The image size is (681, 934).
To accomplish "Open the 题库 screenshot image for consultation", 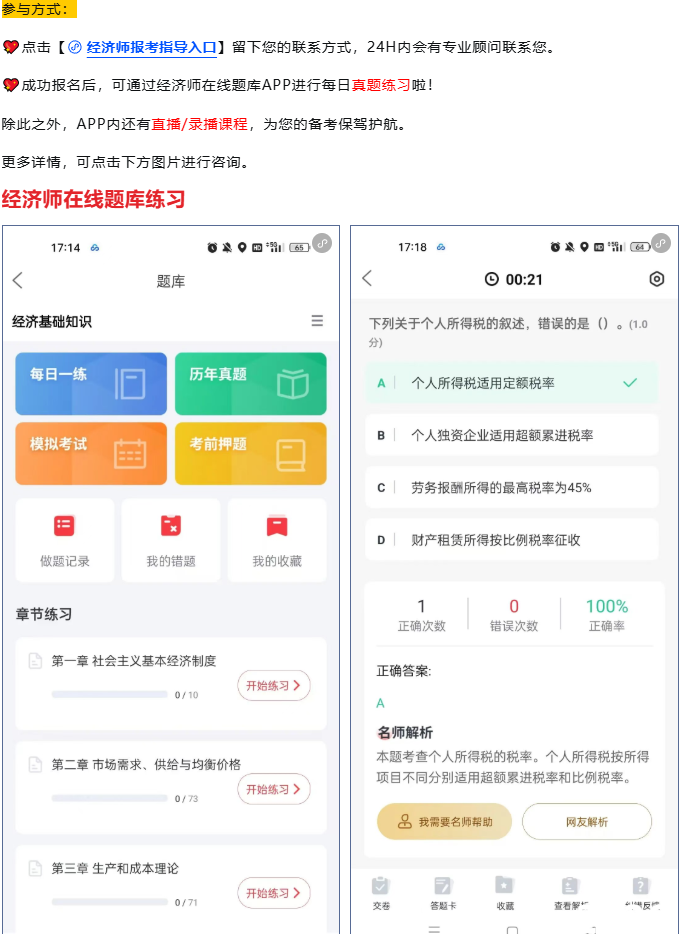I will 171,580.
